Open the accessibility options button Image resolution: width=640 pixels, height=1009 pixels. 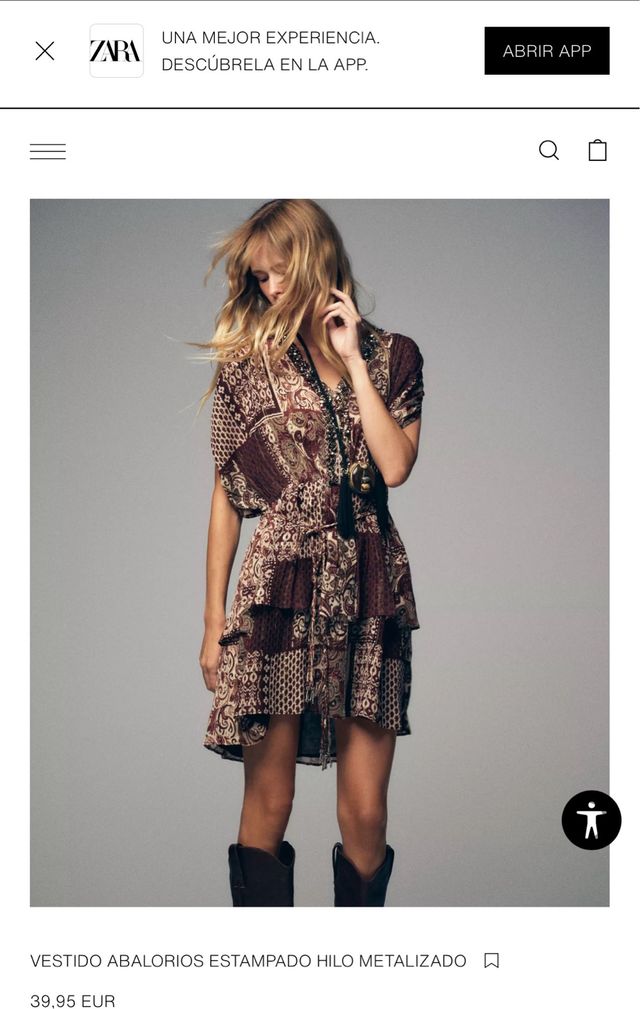point(591,820)
